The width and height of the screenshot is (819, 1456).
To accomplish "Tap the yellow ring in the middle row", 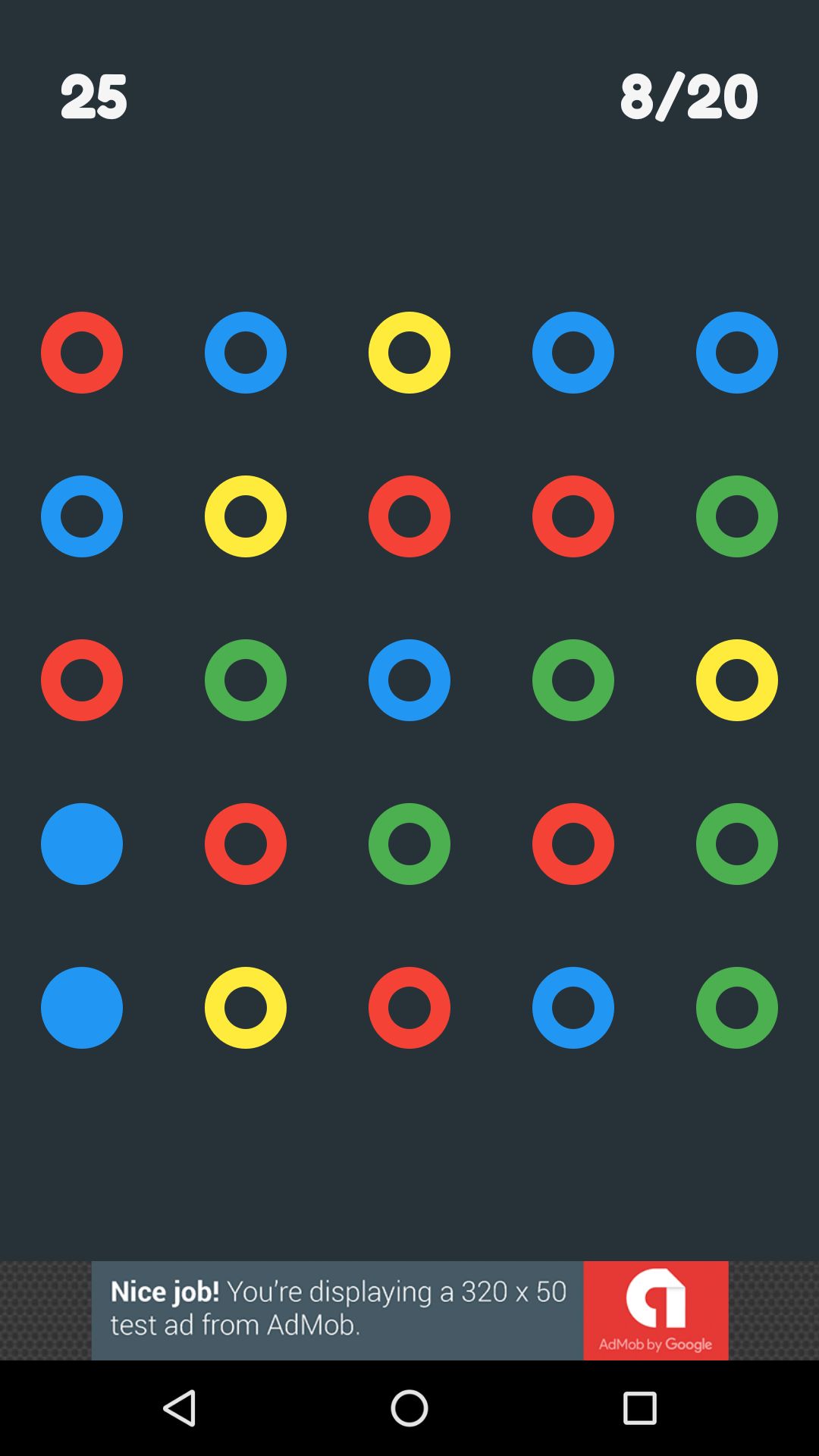I will [737, 680].
